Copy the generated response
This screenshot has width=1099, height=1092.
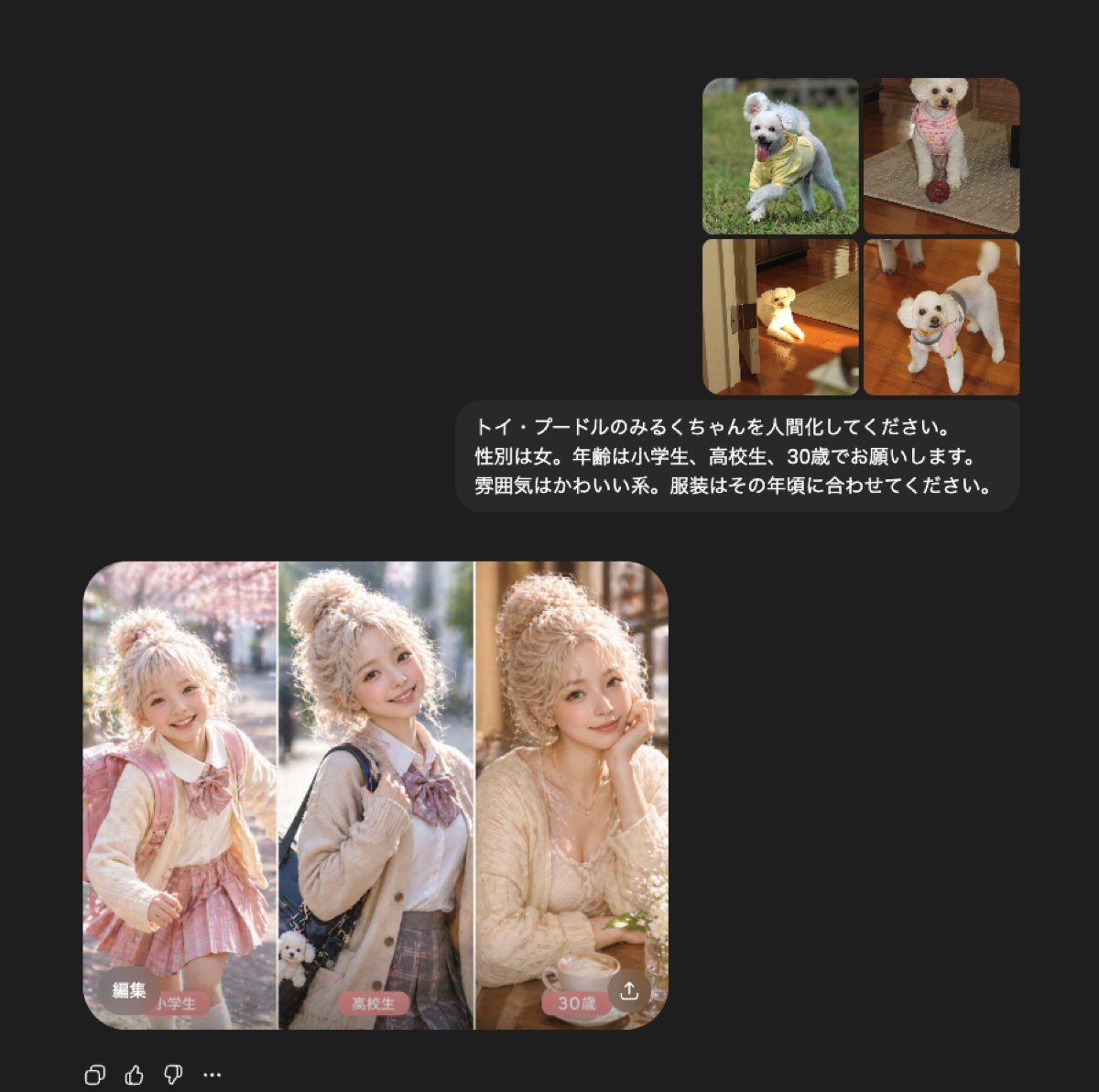(x=94, y=1075)
